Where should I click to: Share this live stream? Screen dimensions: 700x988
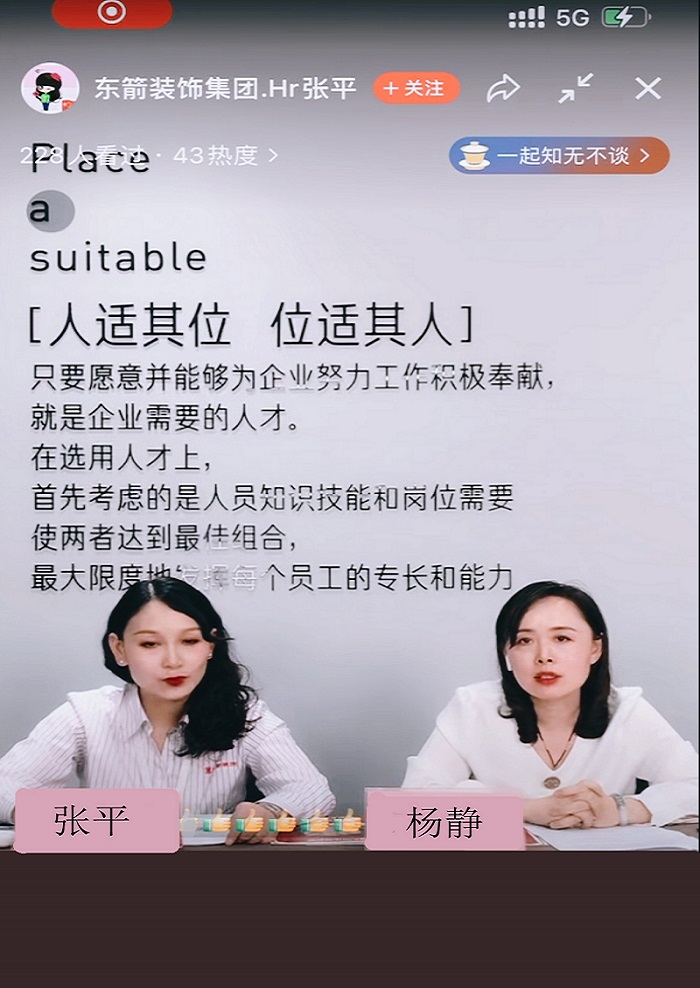(x=503, y=89)
